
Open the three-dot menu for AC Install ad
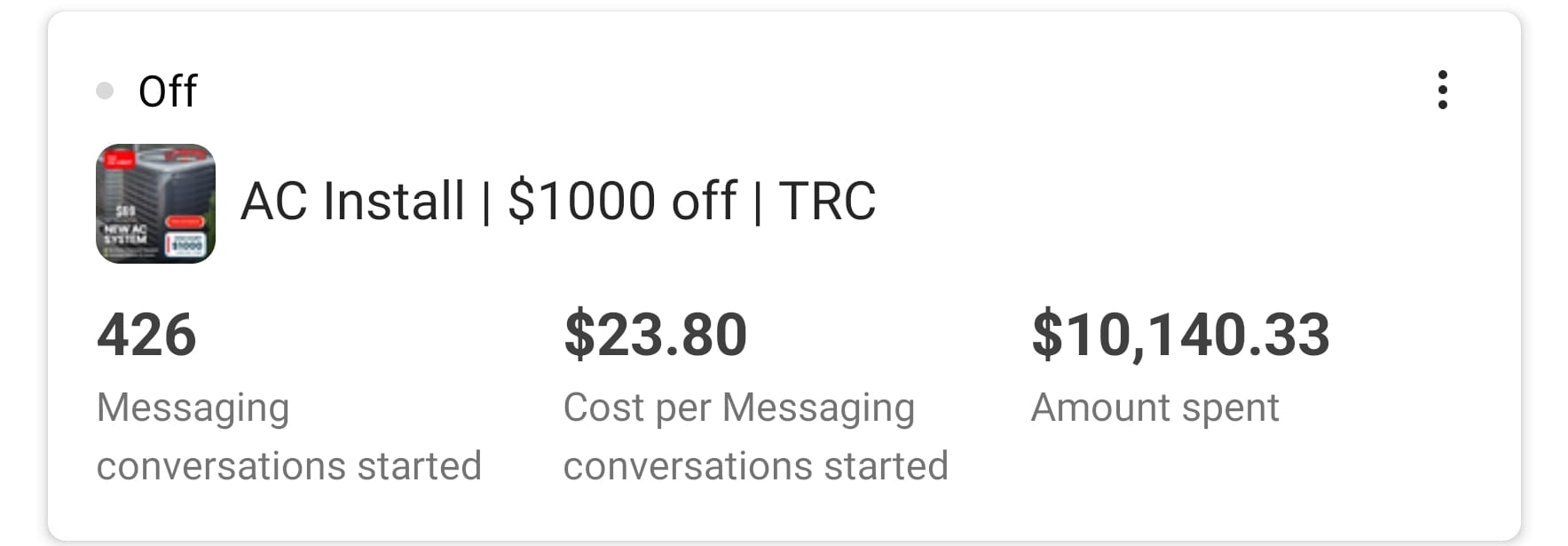click(1442, 90)
